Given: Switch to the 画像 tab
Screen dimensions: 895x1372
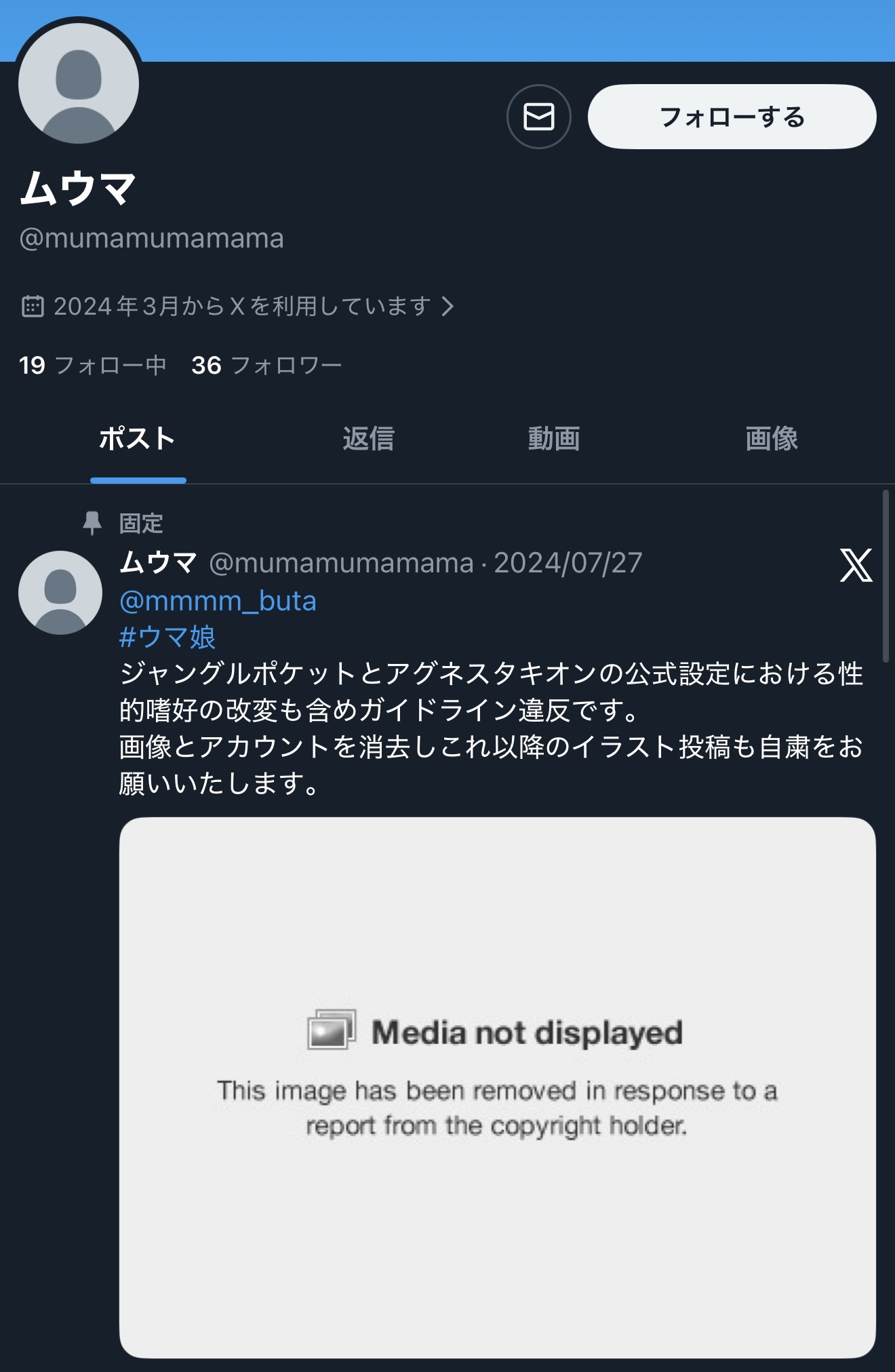Looking at the screenshot, I should pyautogui.click(x=772, y=439).
